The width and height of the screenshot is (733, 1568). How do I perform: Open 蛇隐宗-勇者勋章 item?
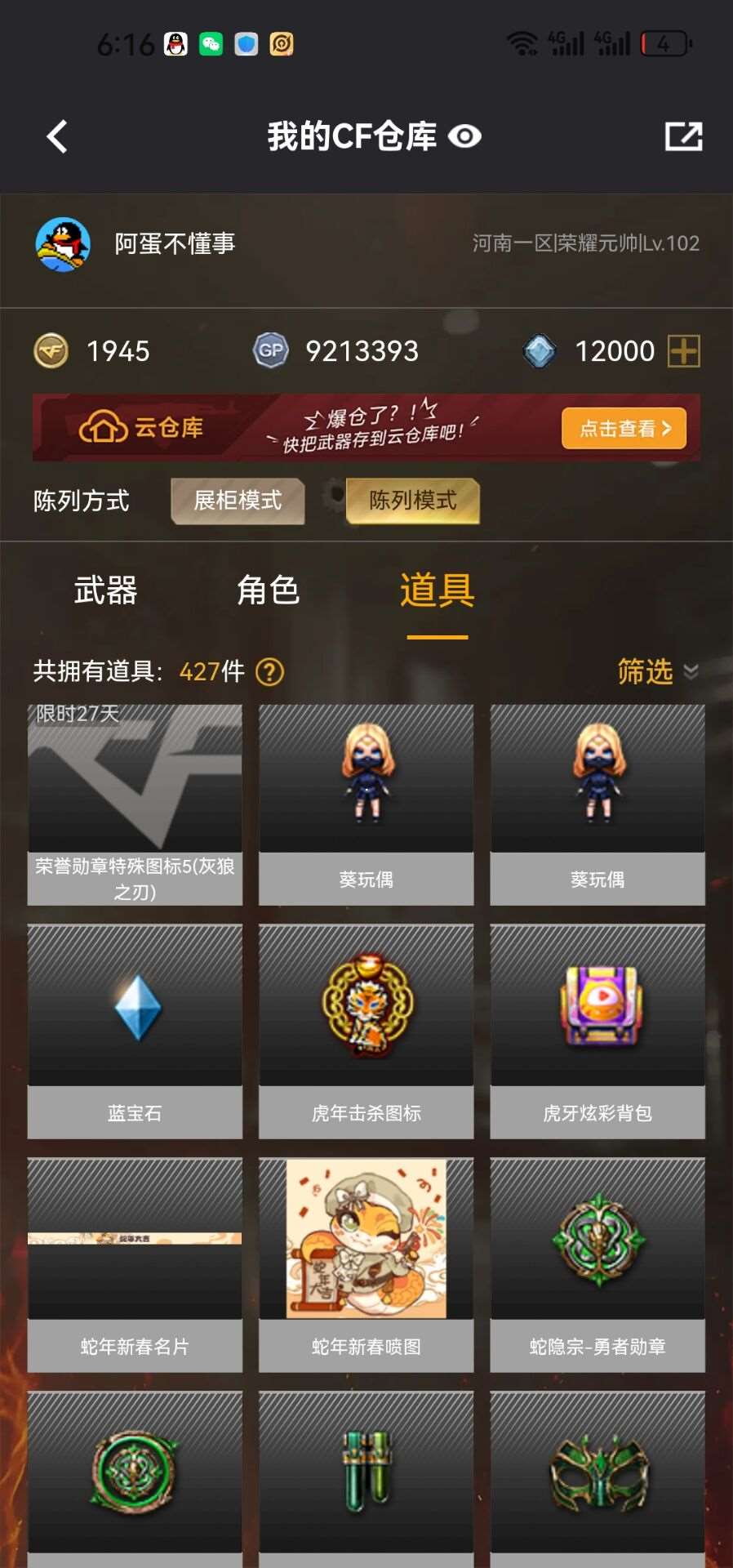tap(597, 1264)
